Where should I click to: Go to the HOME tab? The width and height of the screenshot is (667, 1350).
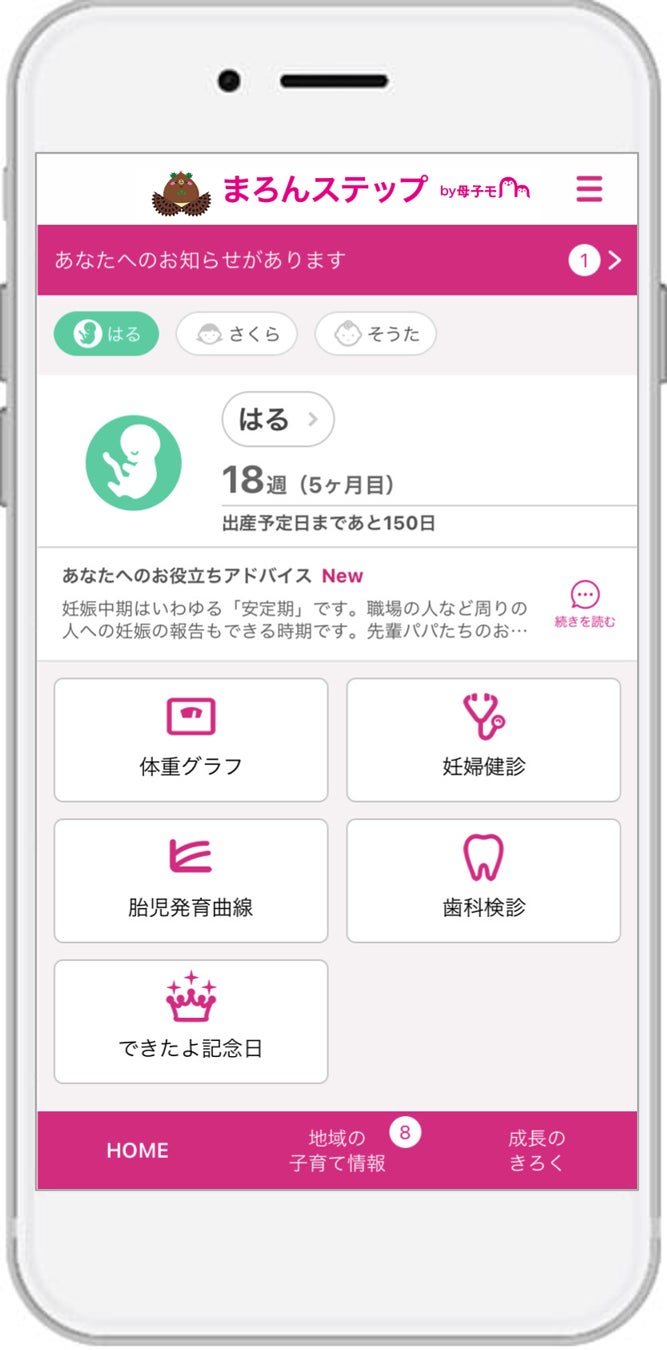click(137, 1151)
